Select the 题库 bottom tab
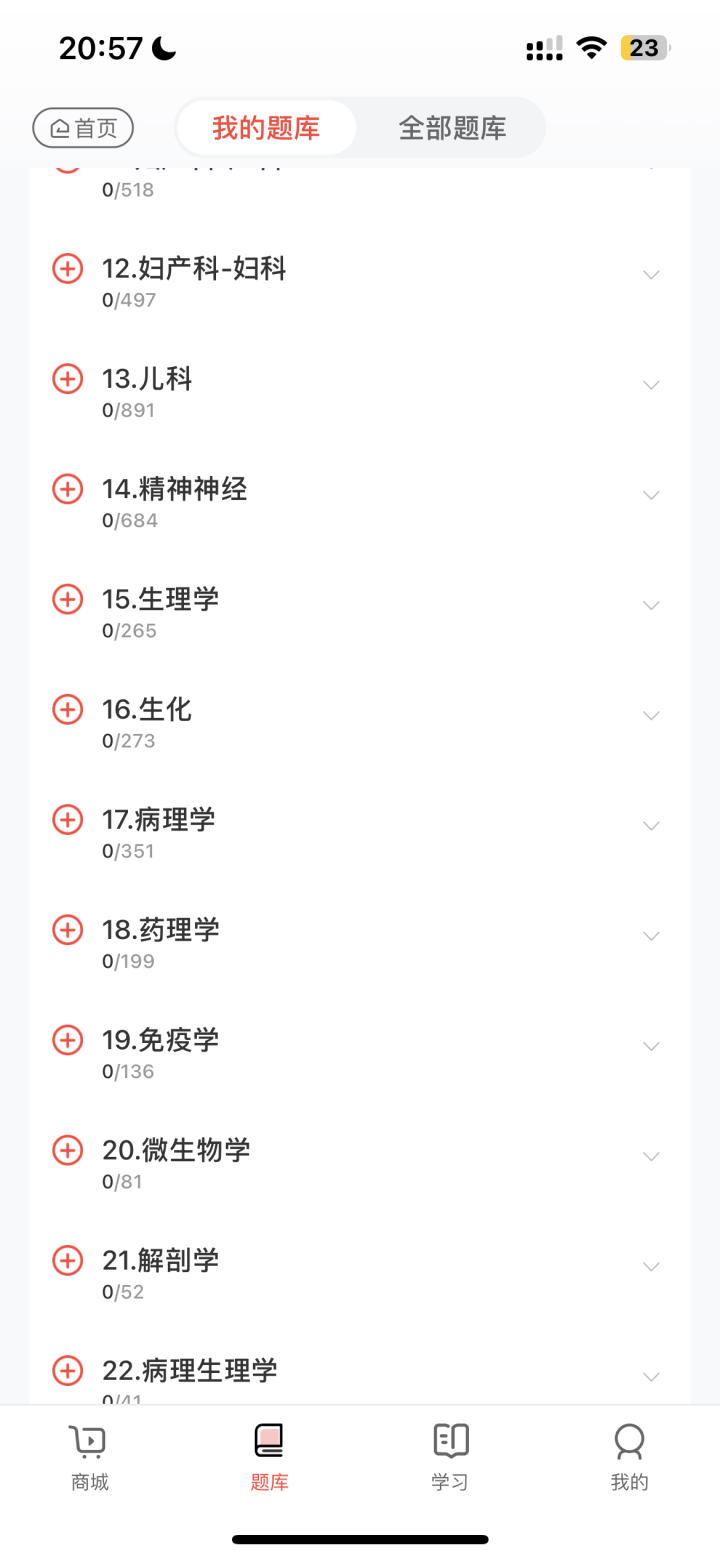 (x=270, y=1458)
